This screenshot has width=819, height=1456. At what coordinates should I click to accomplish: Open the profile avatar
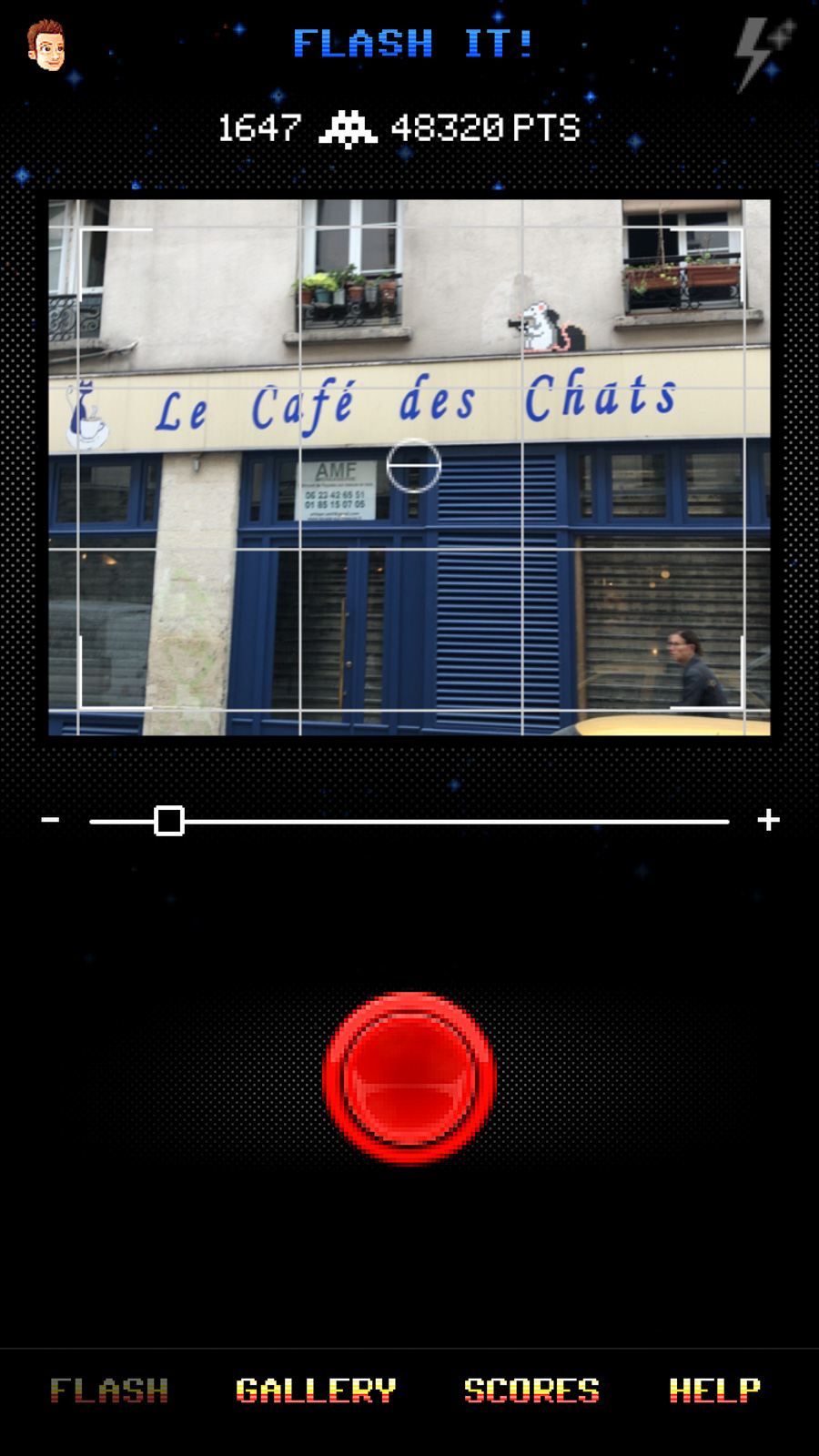point(45,45)
